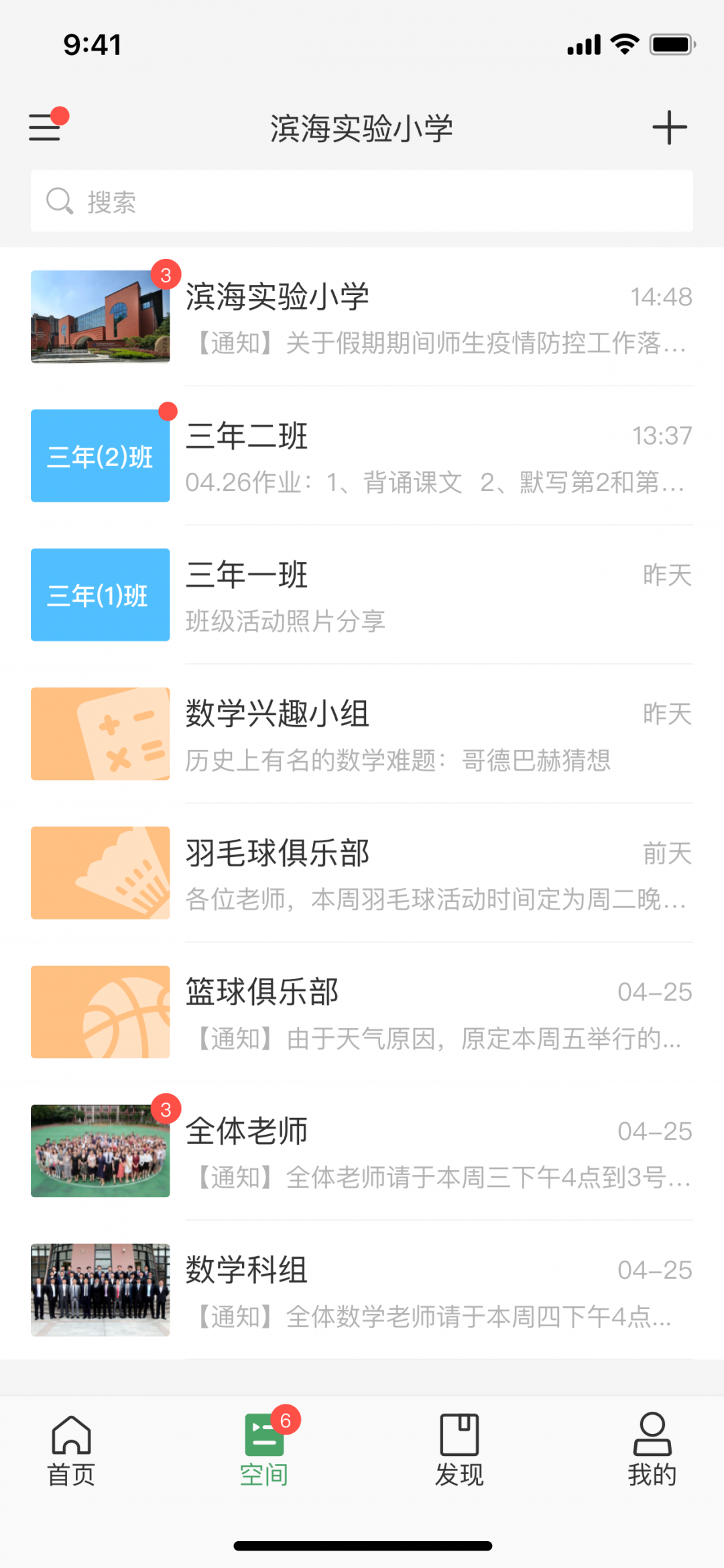This screenshot has width=724, height=1568.
Task: Open the 羽毛球俱乐部 group
Action: pos(362,873)
